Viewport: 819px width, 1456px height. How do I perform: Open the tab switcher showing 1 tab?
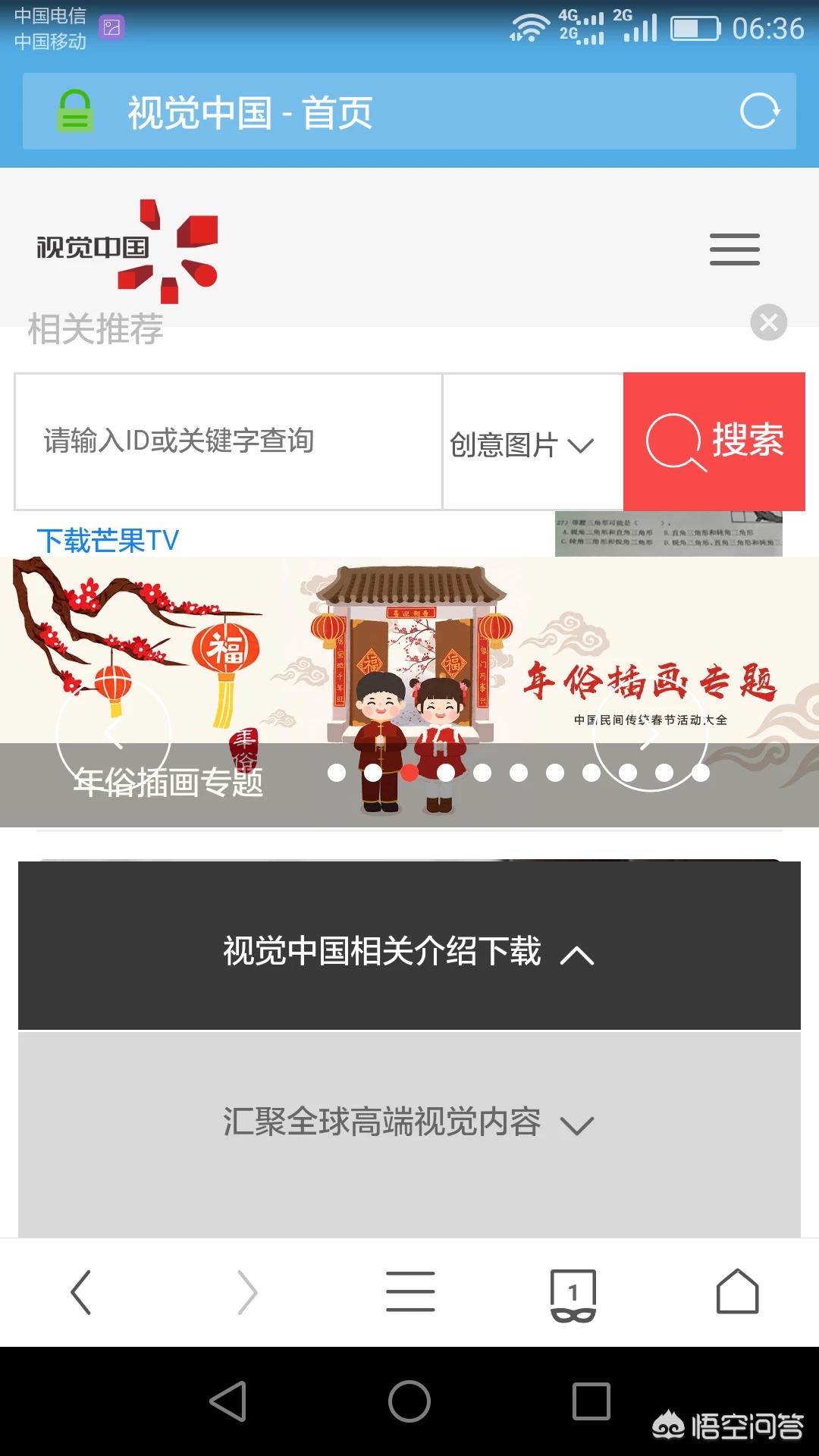[573, 1295]
